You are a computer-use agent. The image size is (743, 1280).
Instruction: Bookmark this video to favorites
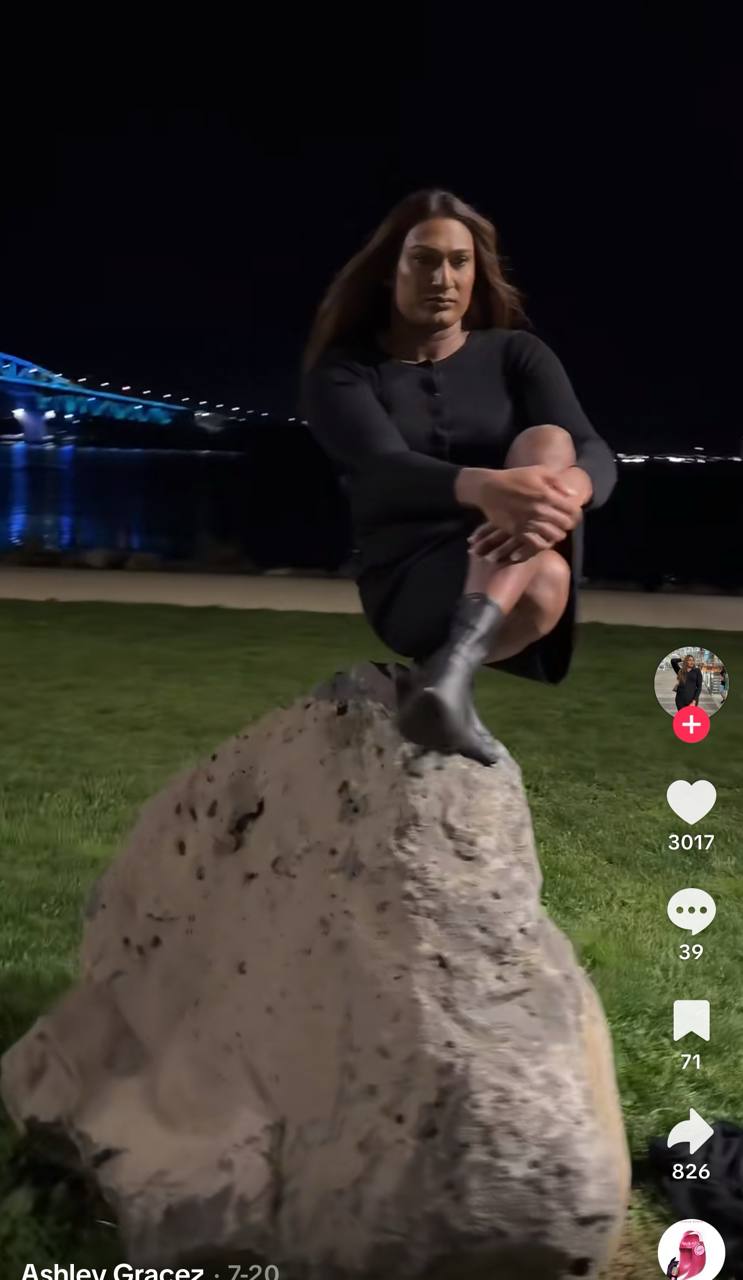coord(691,1021)
